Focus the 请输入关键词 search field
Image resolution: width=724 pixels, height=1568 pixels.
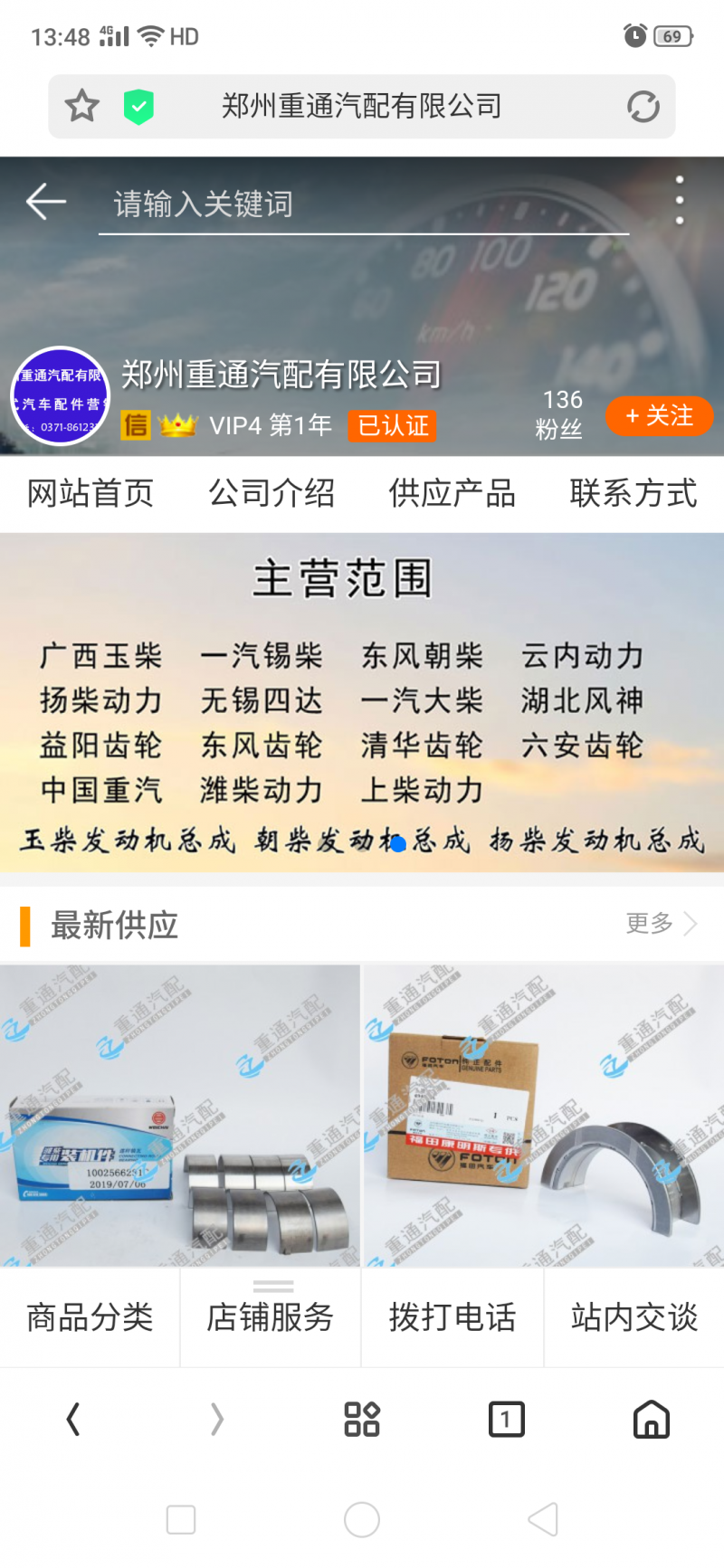click(x=362, y=204)
